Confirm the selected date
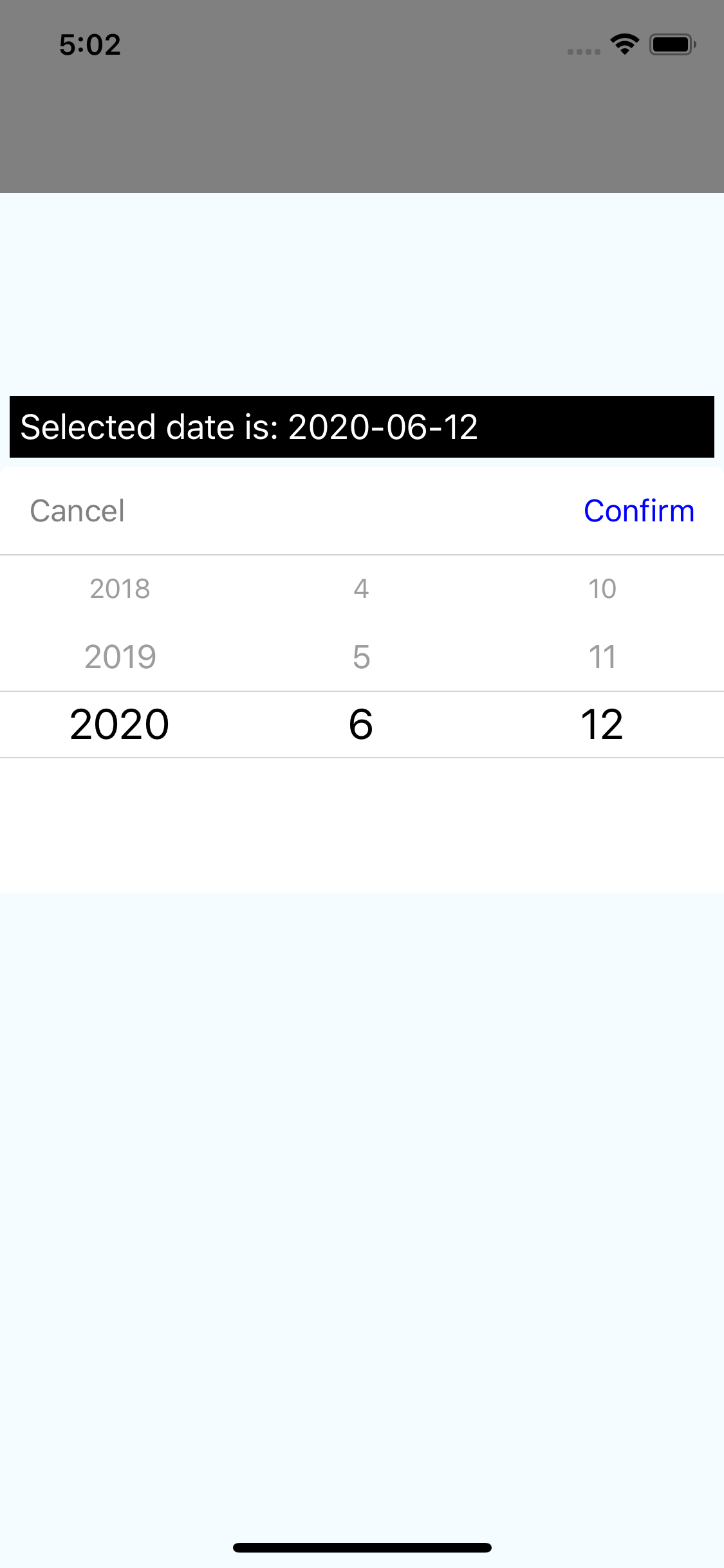Viewport: 724px width, 1568px height. click(639, 510)
